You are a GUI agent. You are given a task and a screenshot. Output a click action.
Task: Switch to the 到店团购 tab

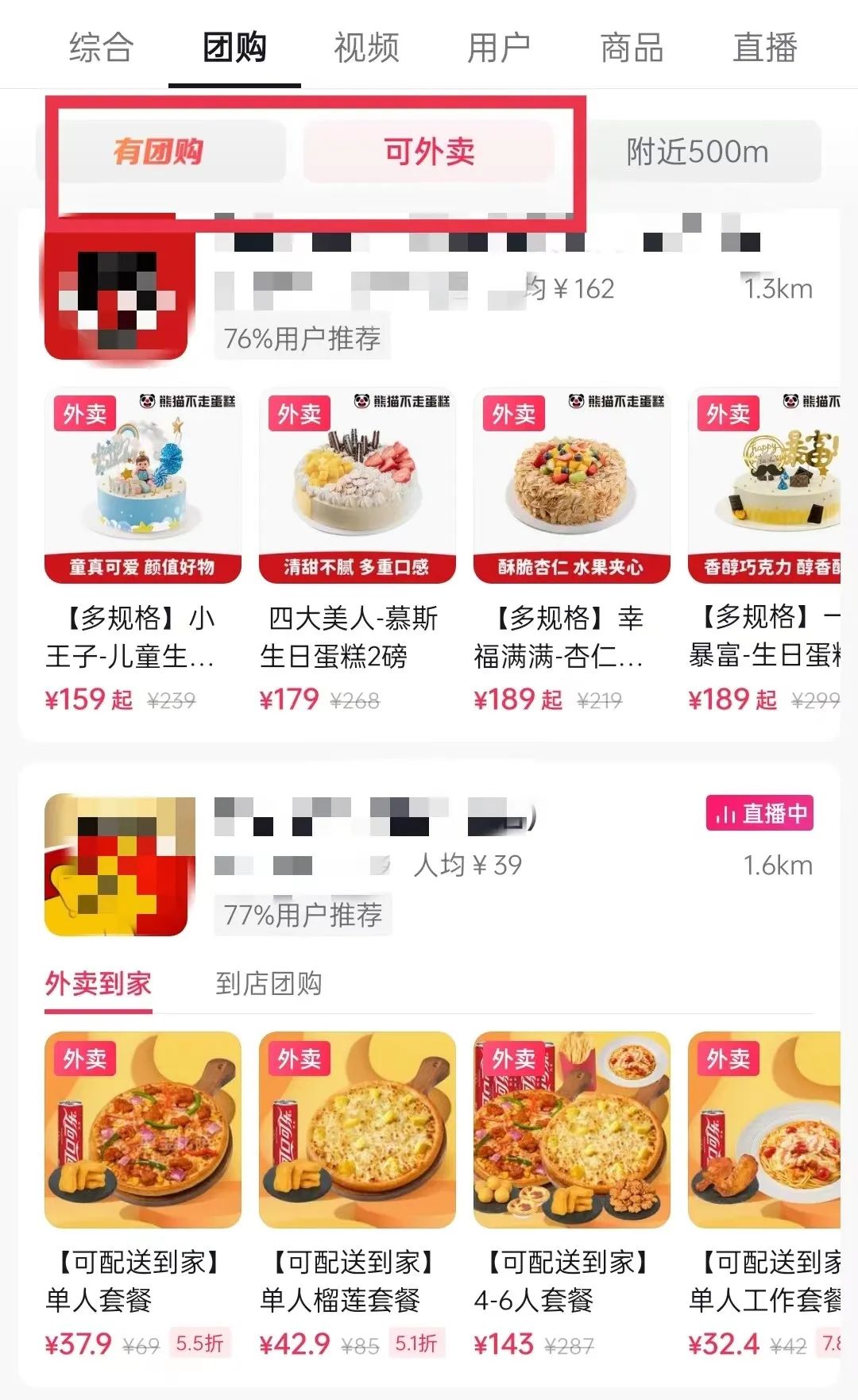click(269, 984)
